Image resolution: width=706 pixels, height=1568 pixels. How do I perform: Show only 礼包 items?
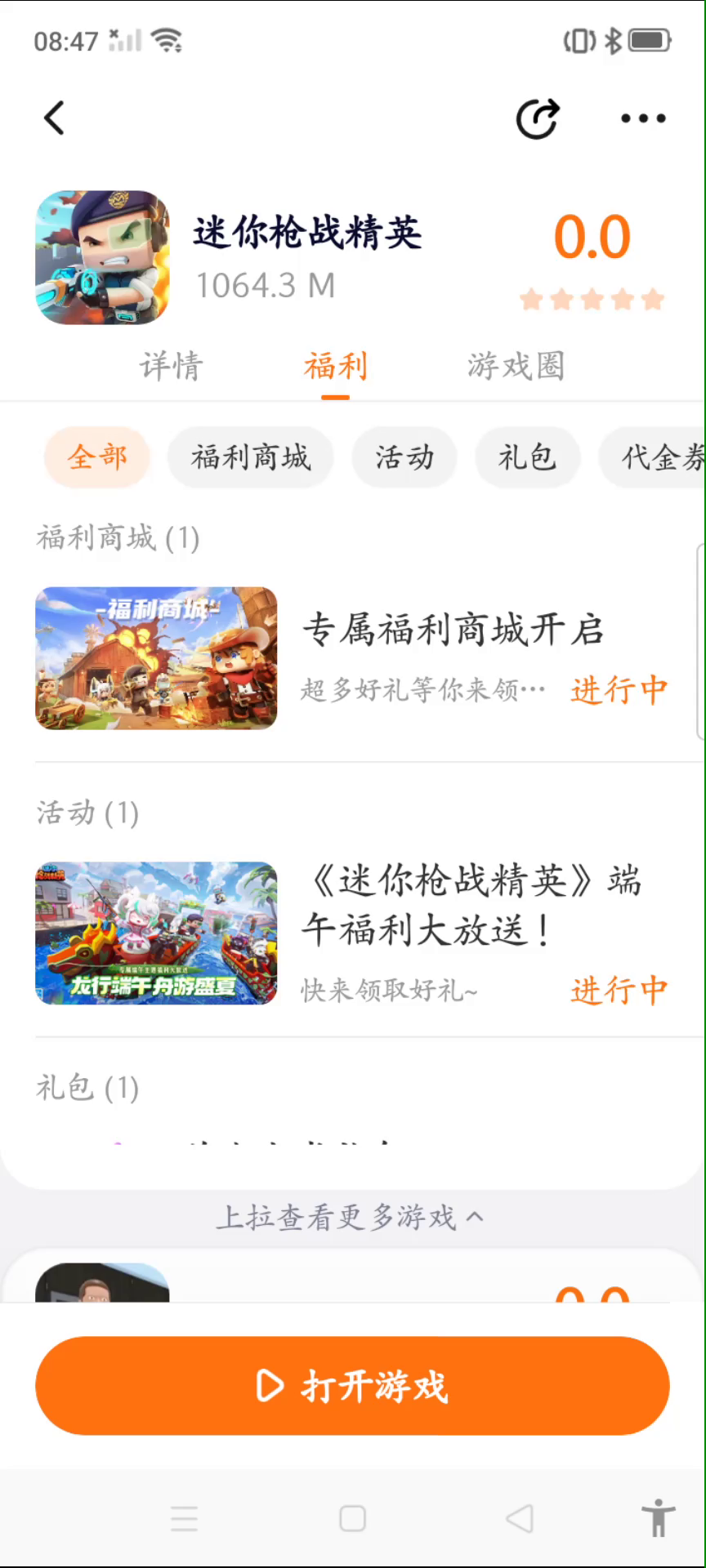[528, 457]
